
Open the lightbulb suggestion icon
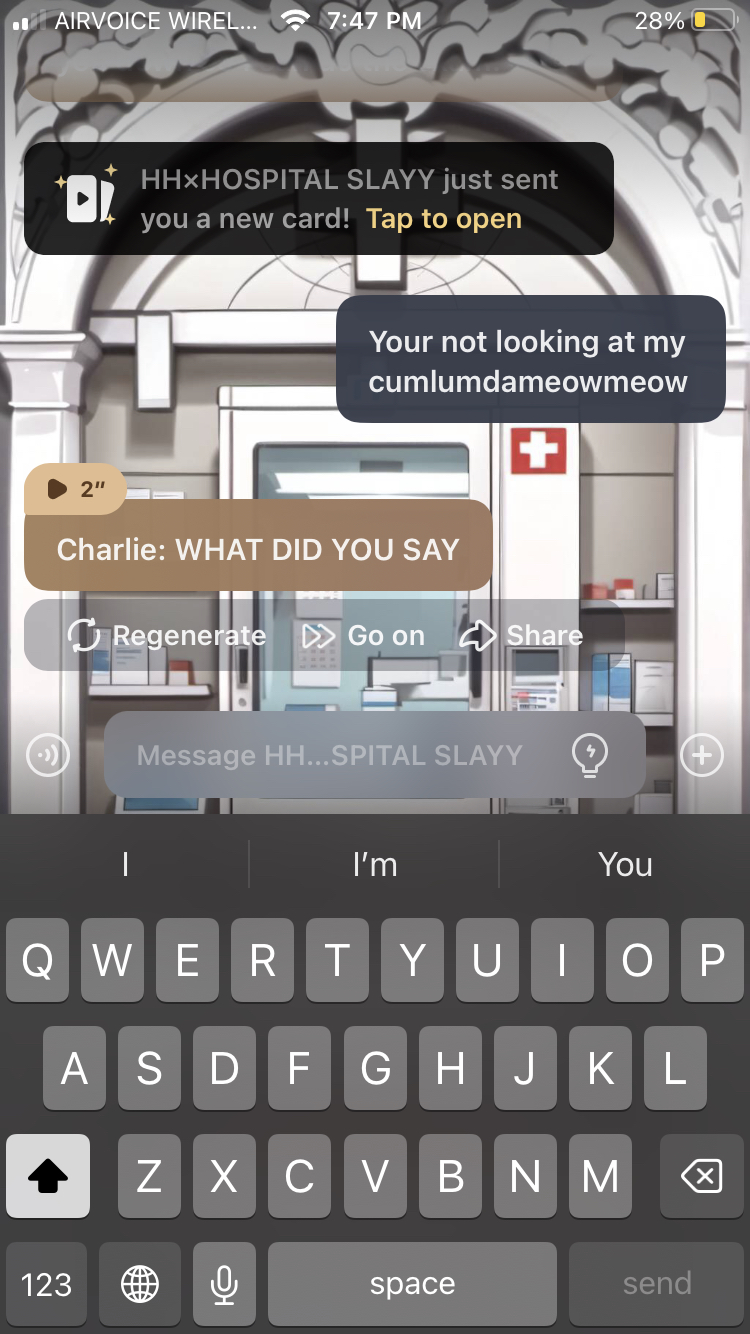(589, 755)
